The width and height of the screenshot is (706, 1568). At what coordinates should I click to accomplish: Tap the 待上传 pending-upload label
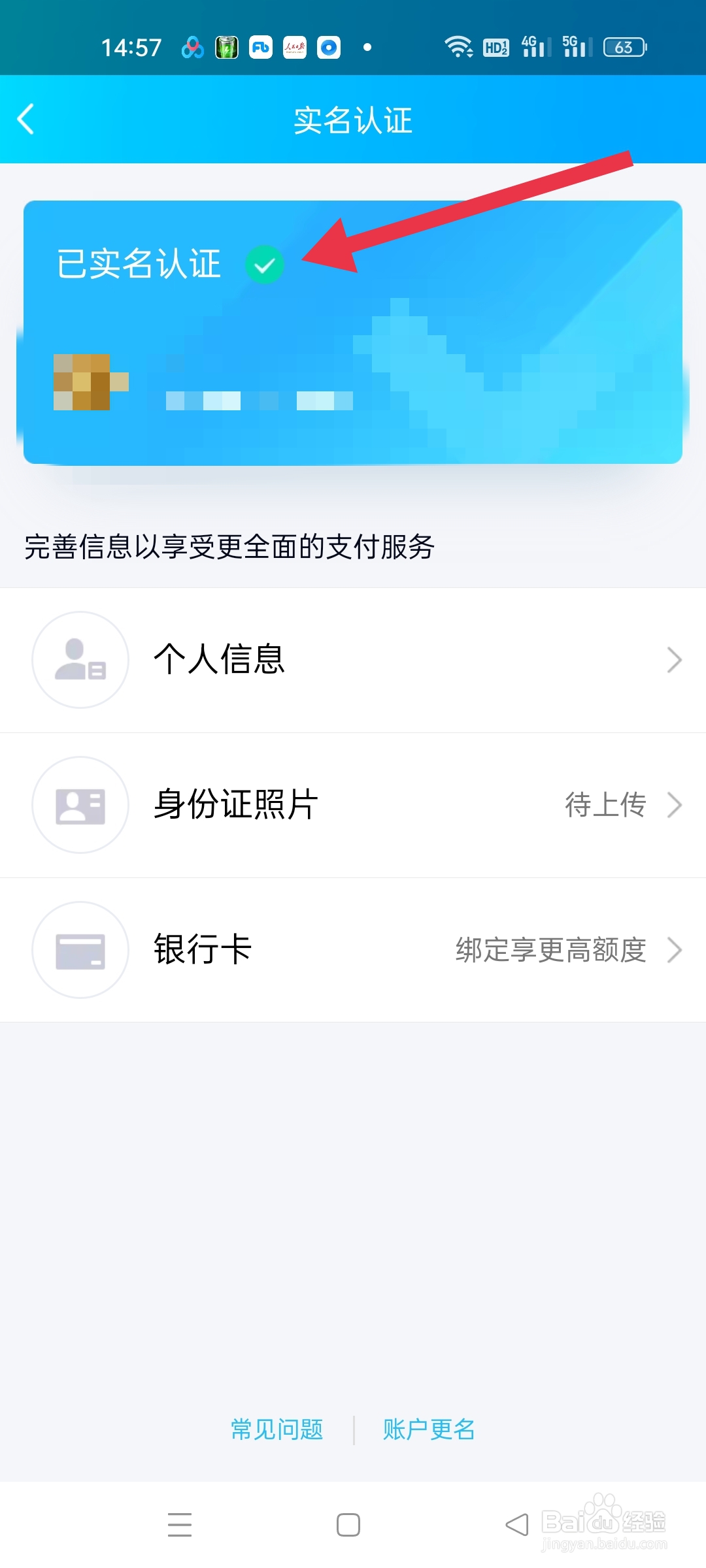pos(605,804)
